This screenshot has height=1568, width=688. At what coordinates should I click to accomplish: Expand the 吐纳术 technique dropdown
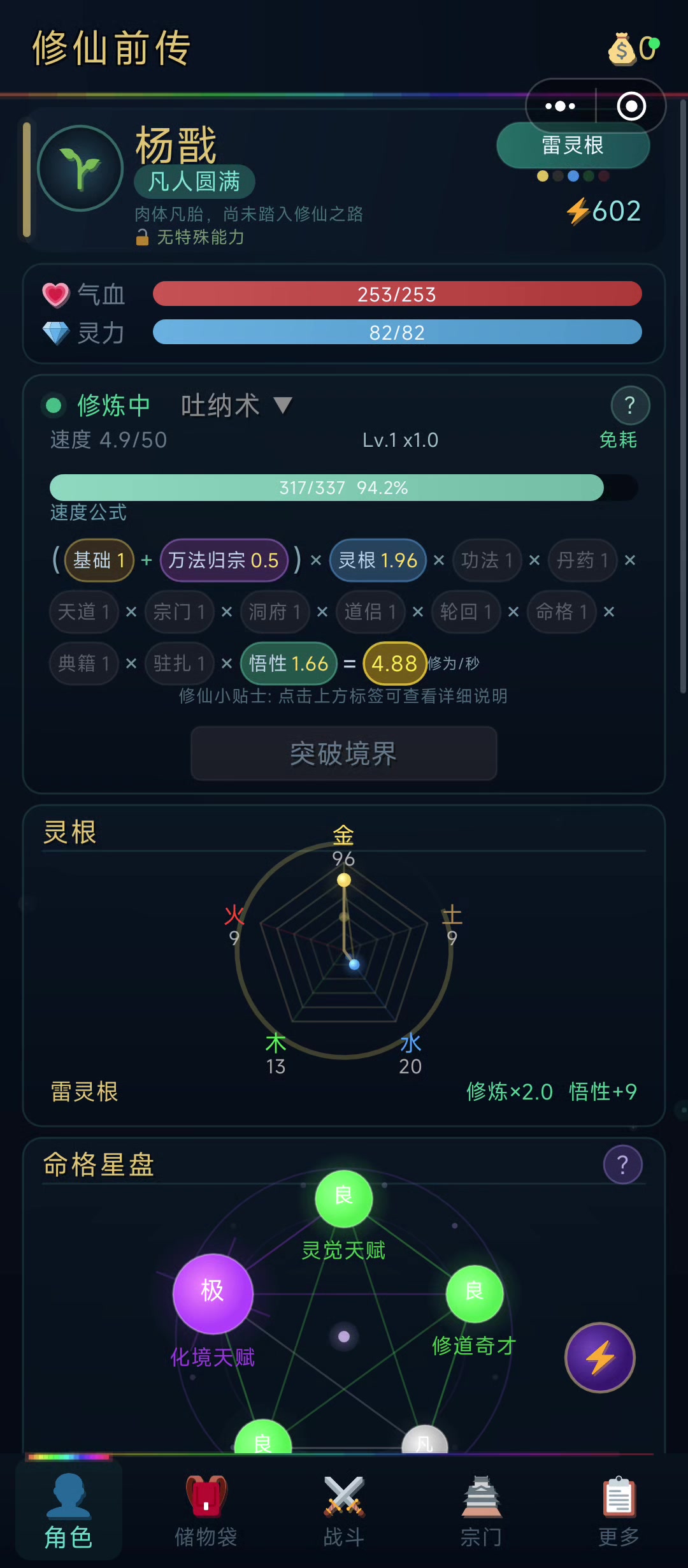click(x=282, y=405)
